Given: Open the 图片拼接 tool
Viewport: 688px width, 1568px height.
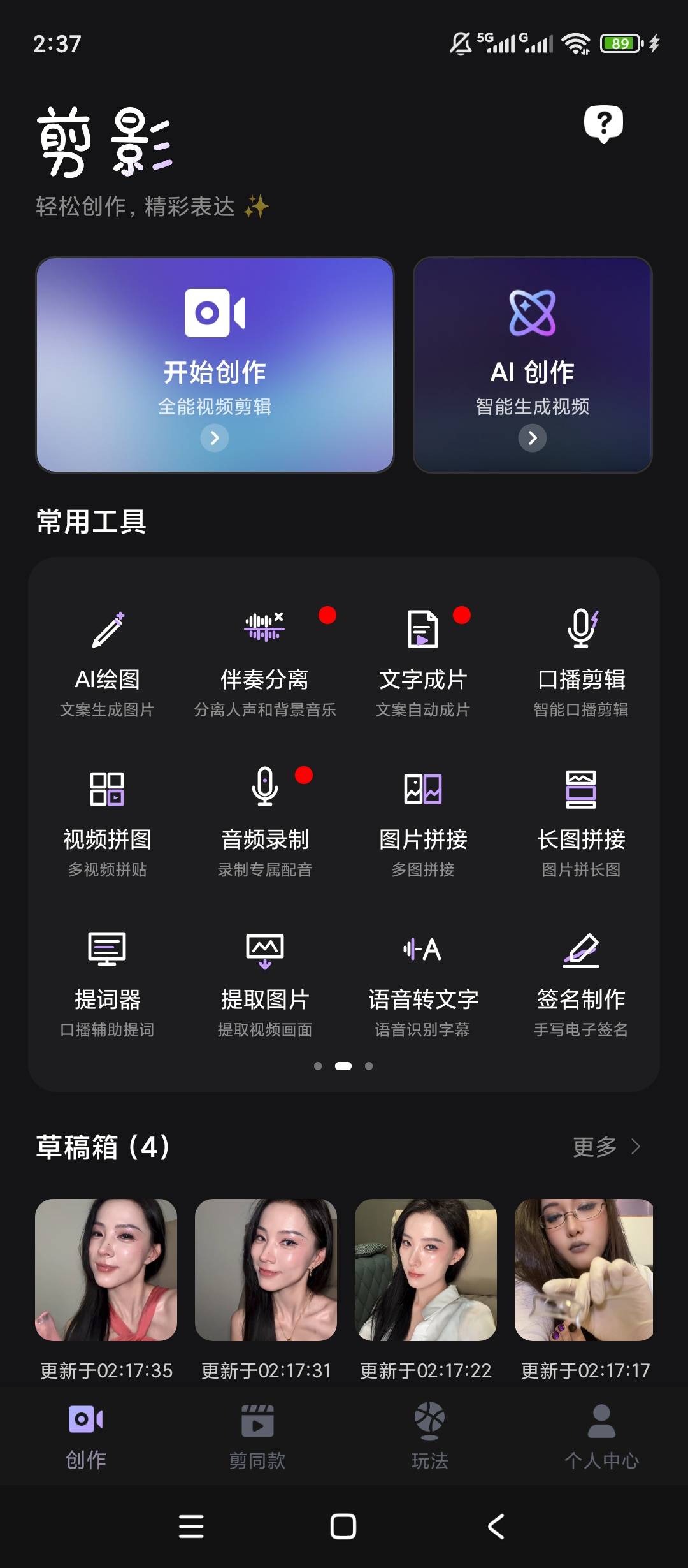Looking at the screenshot, I should coord(423,824).
